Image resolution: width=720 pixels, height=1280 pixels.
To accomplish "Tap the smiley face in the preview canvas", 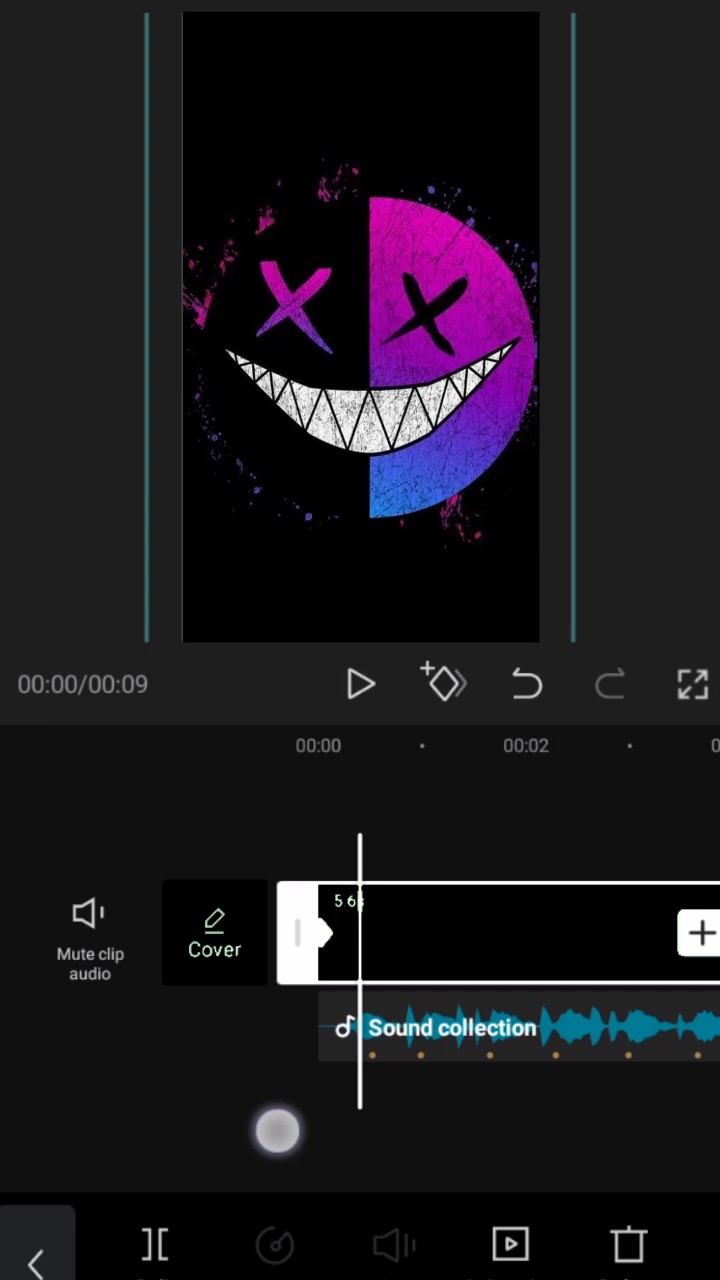I will (x=360, y=350).
